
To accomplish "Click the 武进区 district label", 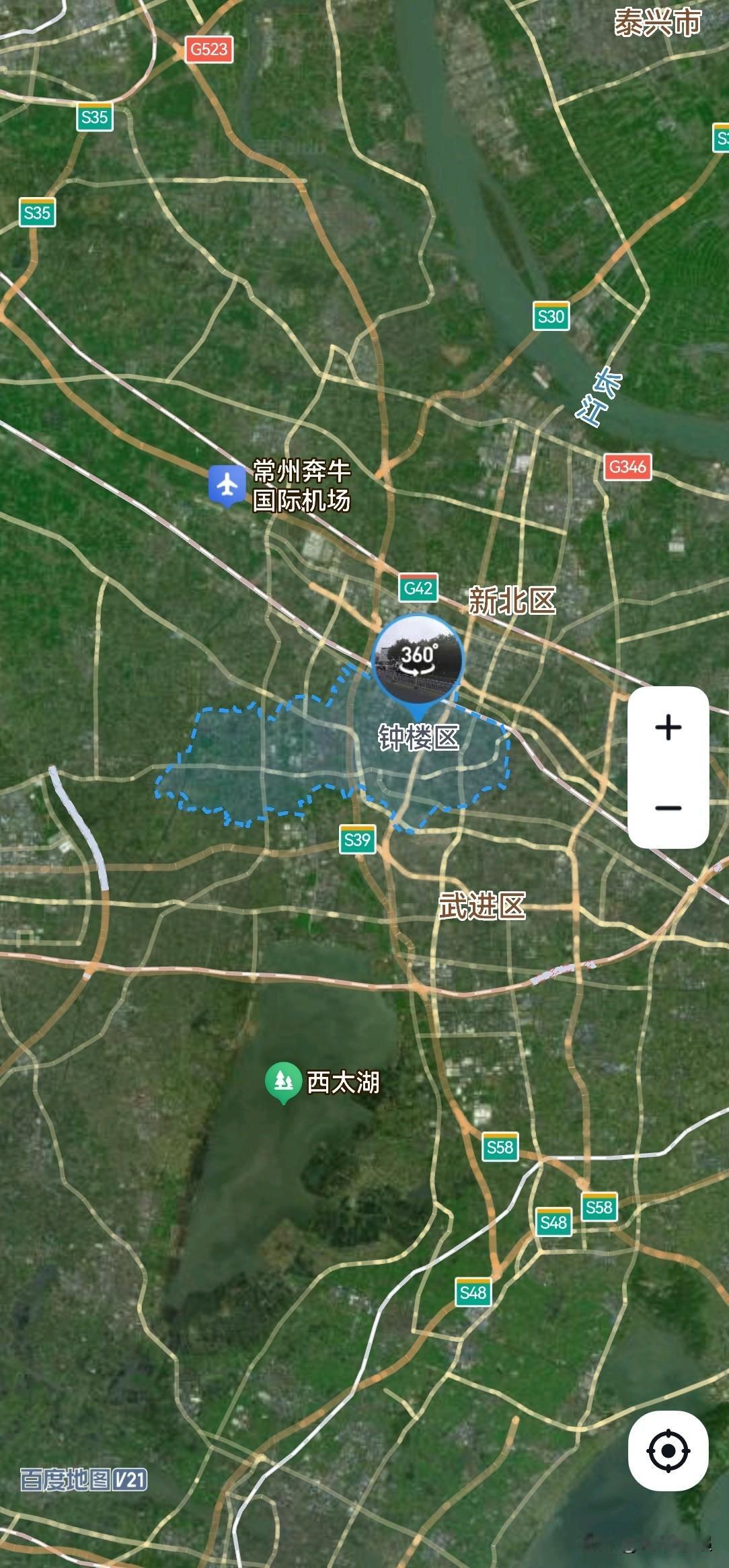I will (482, 905).
